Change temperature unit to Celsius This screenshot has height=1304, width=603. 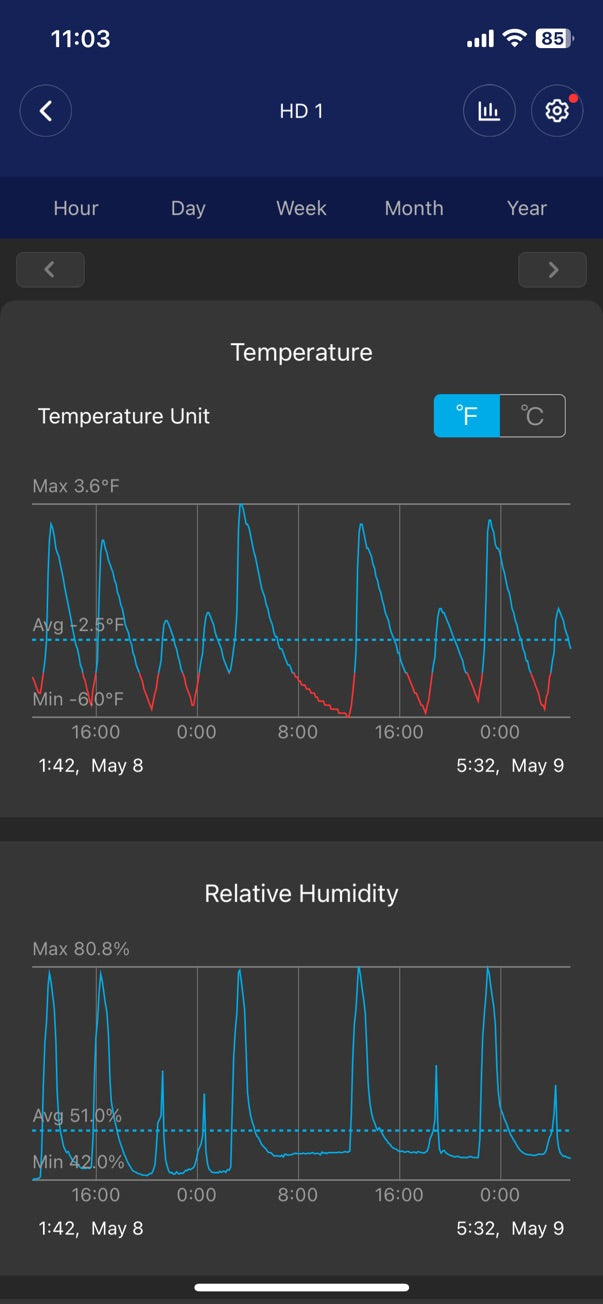[x=532, y=416]
